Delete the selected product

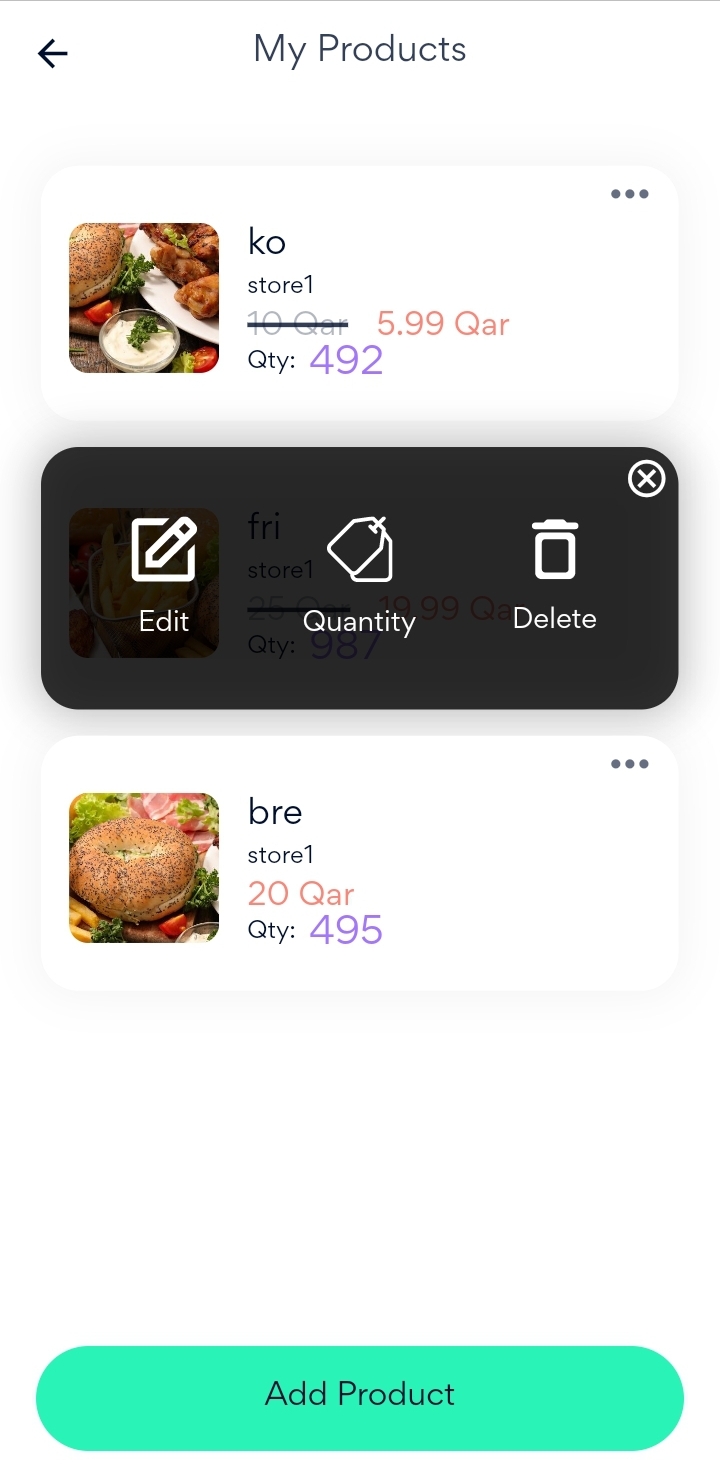click(555, 574)
